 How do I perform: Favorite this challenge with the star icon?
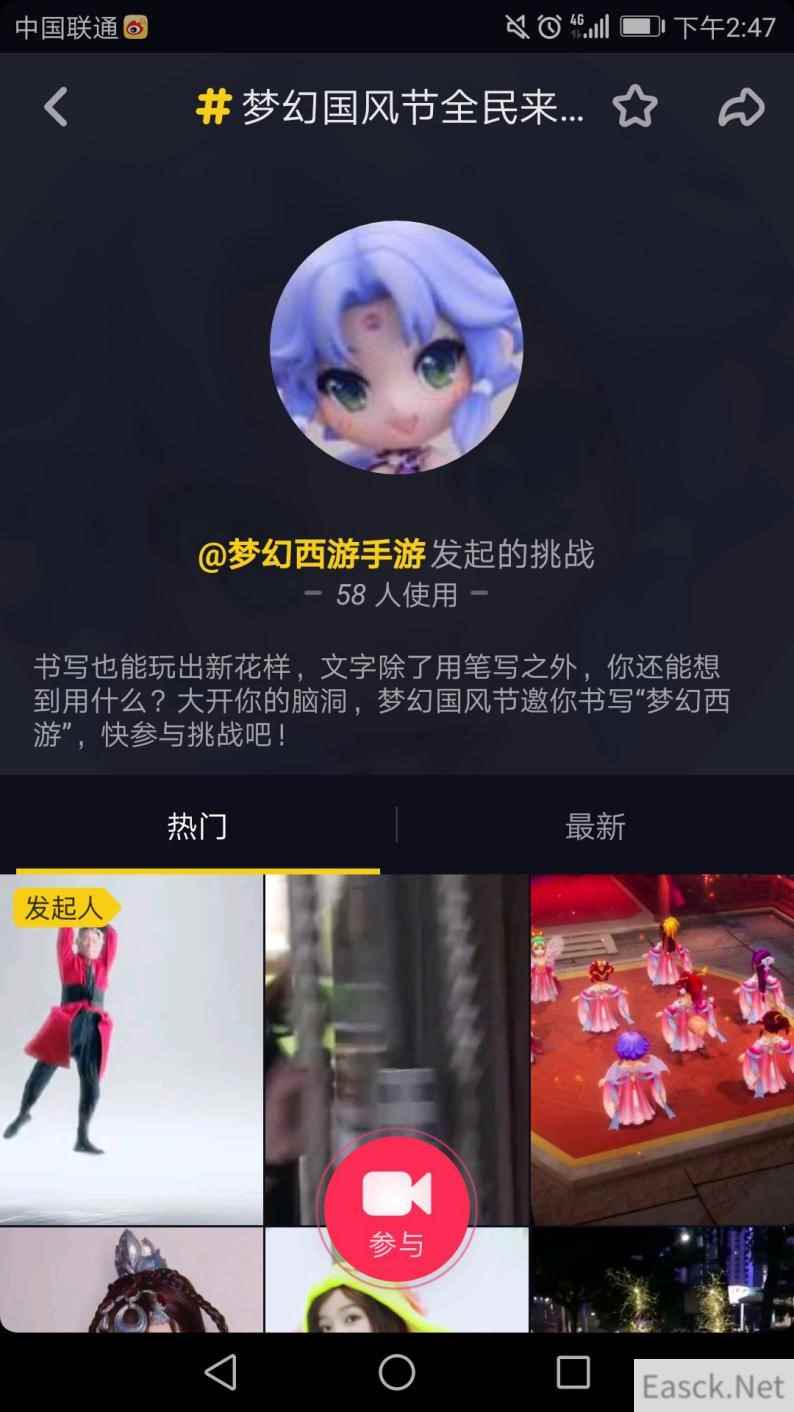pyautogui.click(x=635, y=107)
